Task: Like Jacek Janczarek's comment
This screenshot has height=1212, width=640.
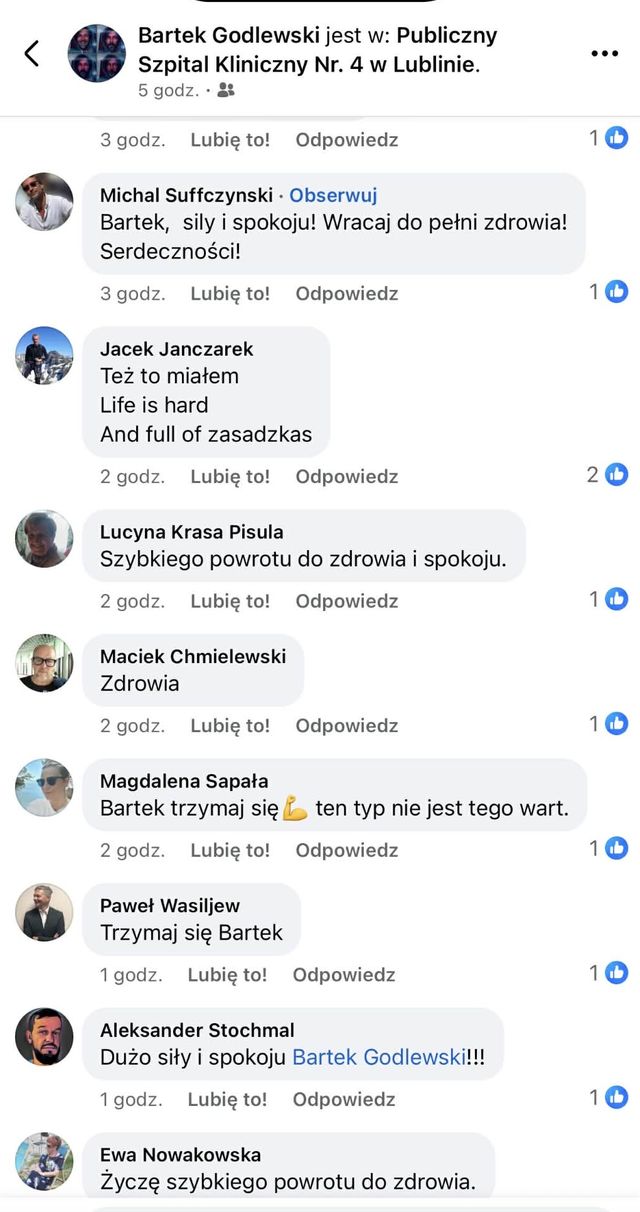Action: 230,476
